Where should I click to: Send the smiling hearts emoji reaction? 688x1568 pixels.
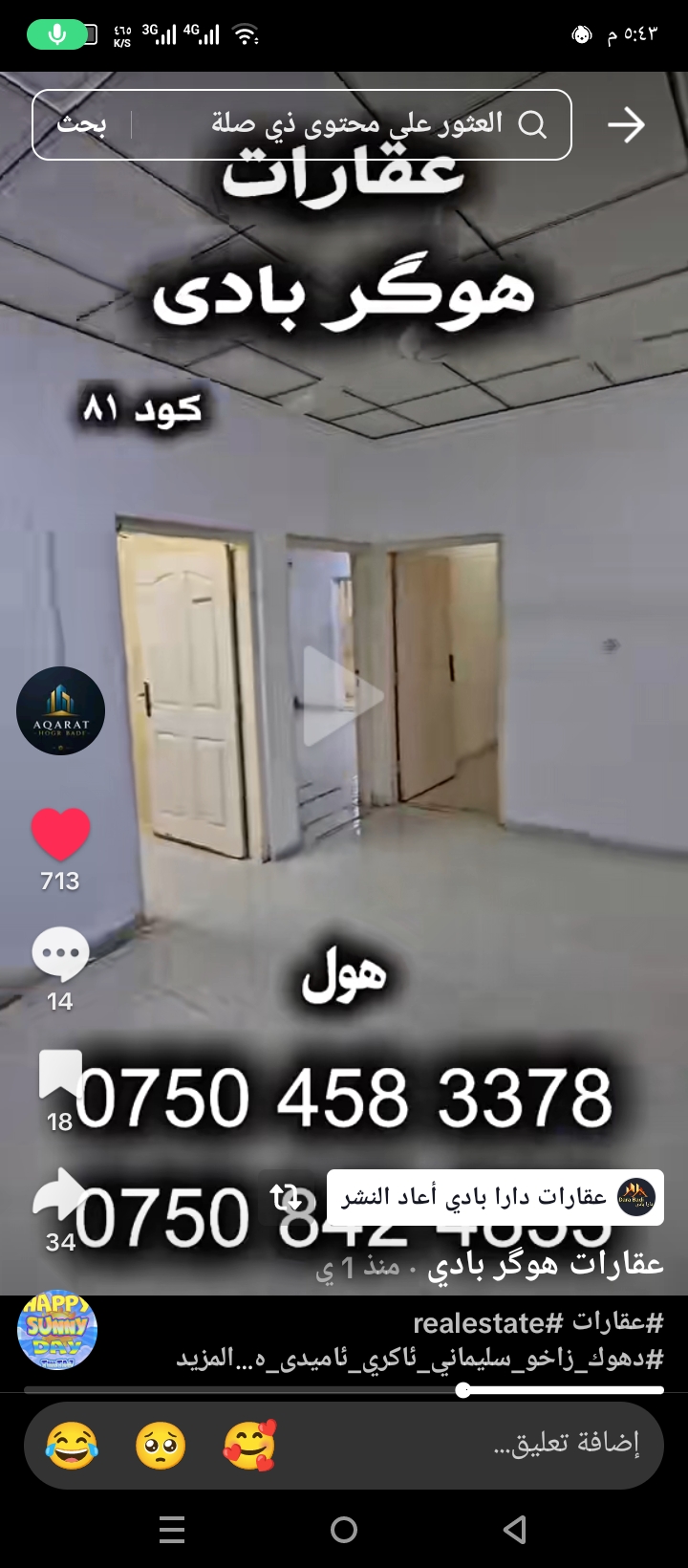pyautogui.click(x=249, y=1445)
